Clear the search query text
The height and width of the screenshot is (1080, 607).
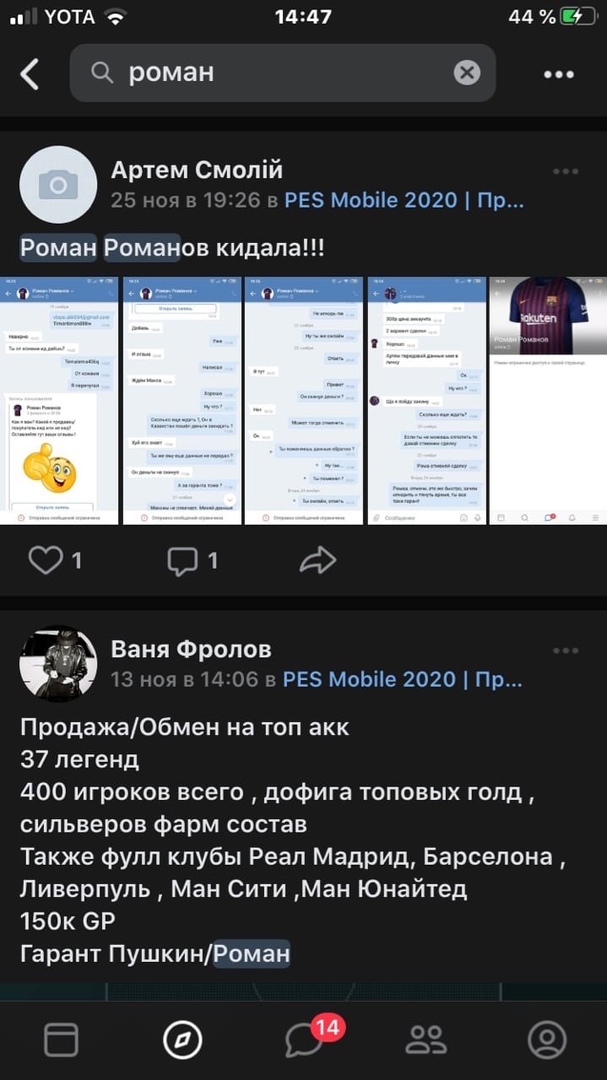[467, 72]
